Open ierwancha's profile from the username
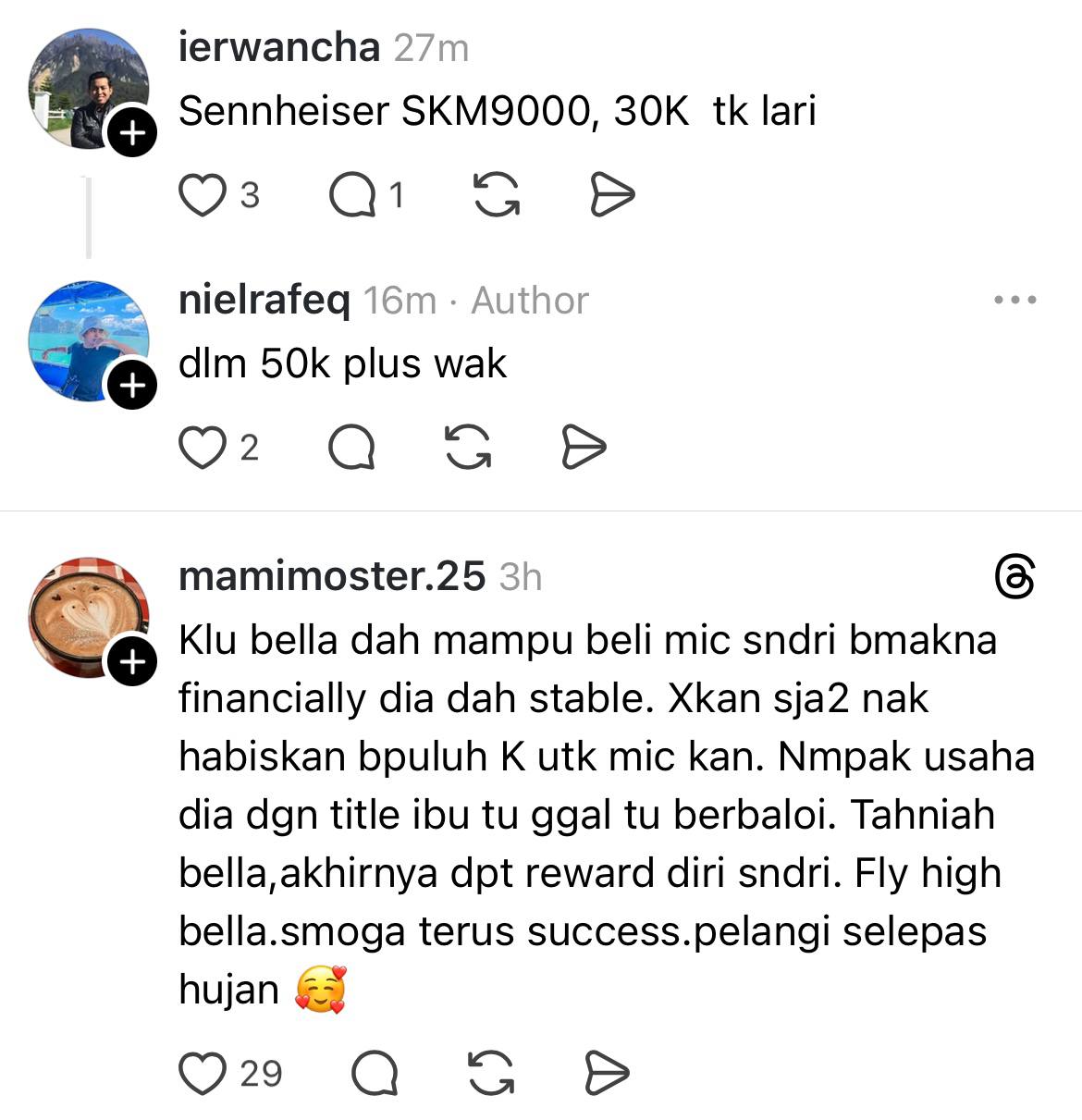 click(x=278, y=47)
